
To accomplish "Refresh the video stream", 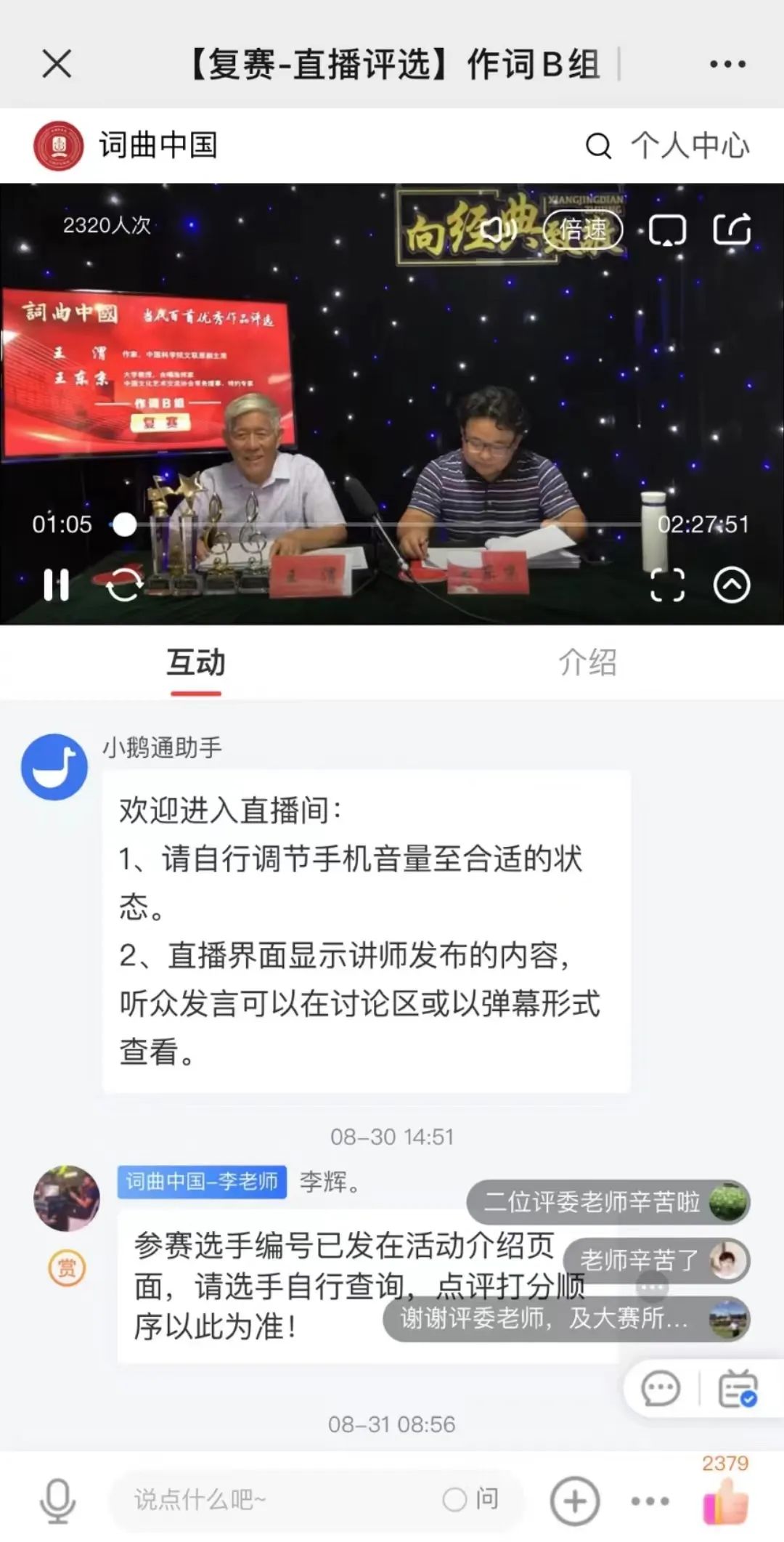I will pyautogui.click(x=124, y=585).
